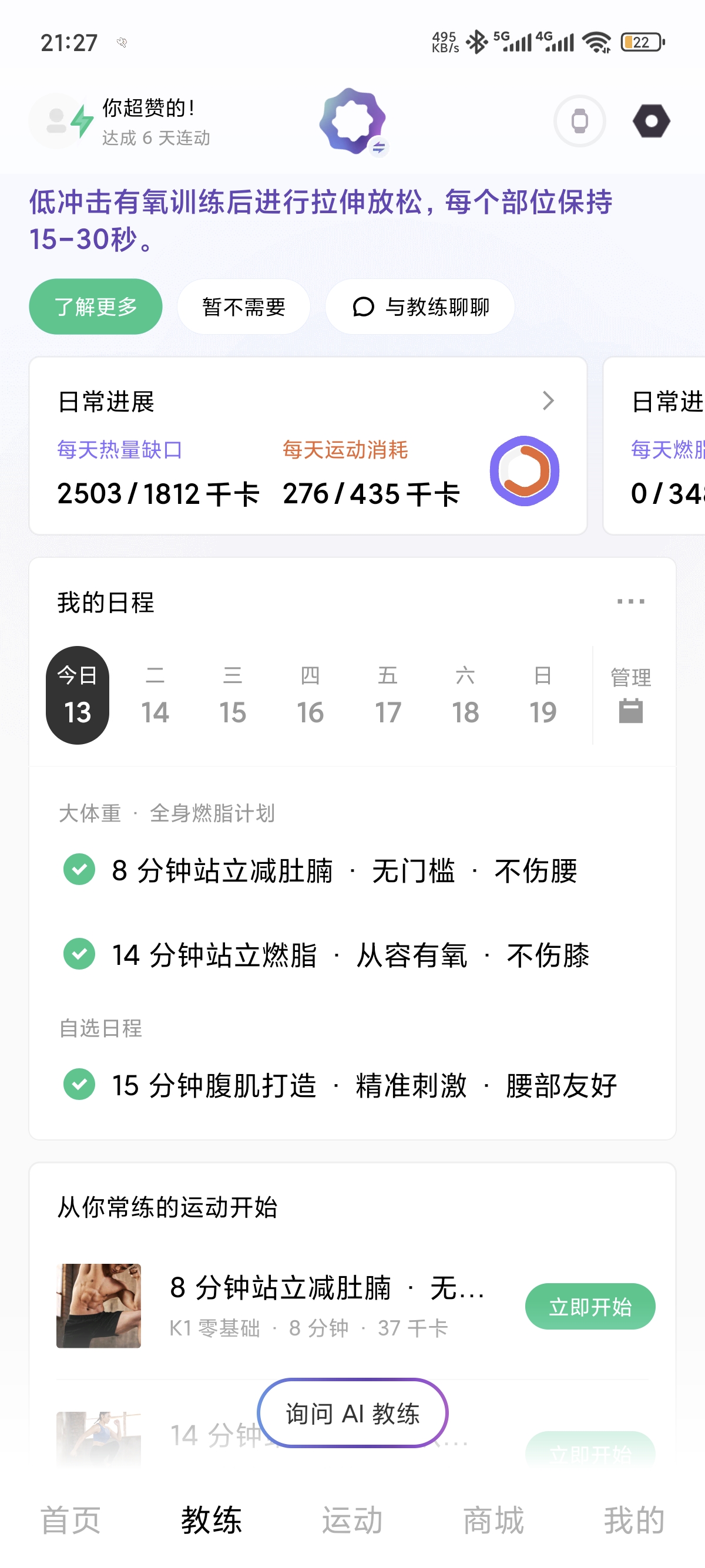Open the hexagon settings icon
The height and width of the screenshot is (1568, 705).
651,121
